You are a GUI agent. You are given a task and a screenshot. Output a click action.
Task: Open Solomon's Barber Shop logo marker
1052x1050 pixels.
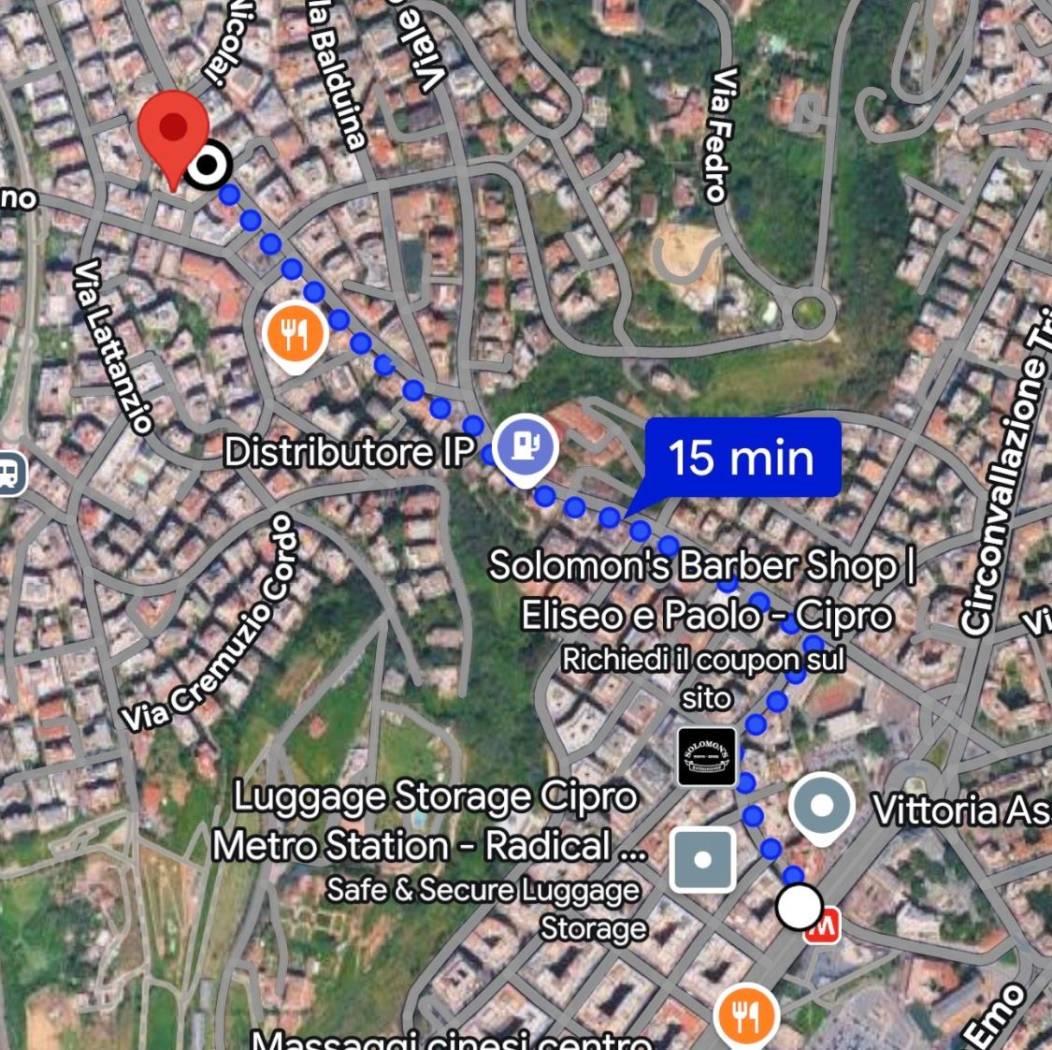[707, 755]
